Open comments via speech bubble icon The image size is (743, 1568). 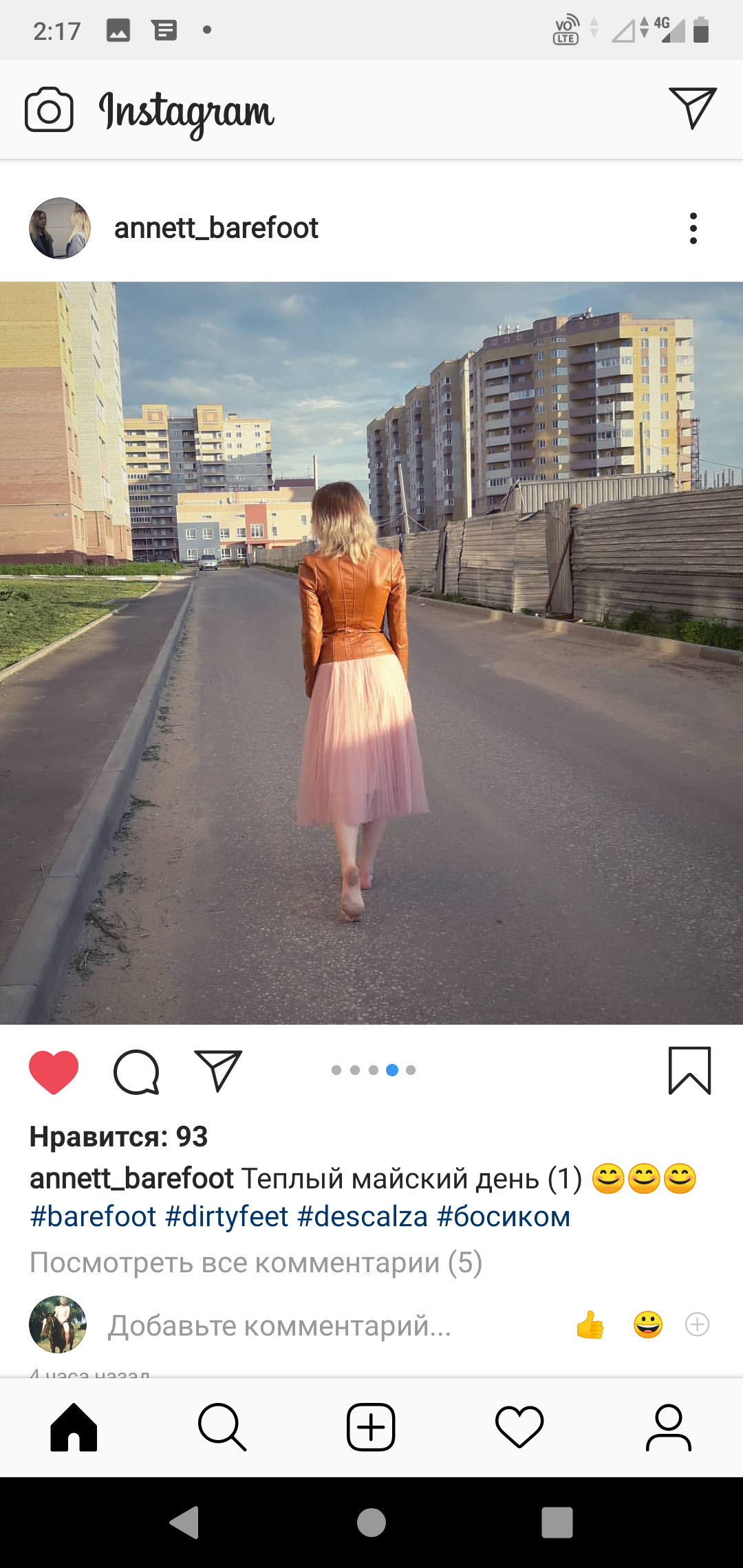click(x=136, y=1071)
